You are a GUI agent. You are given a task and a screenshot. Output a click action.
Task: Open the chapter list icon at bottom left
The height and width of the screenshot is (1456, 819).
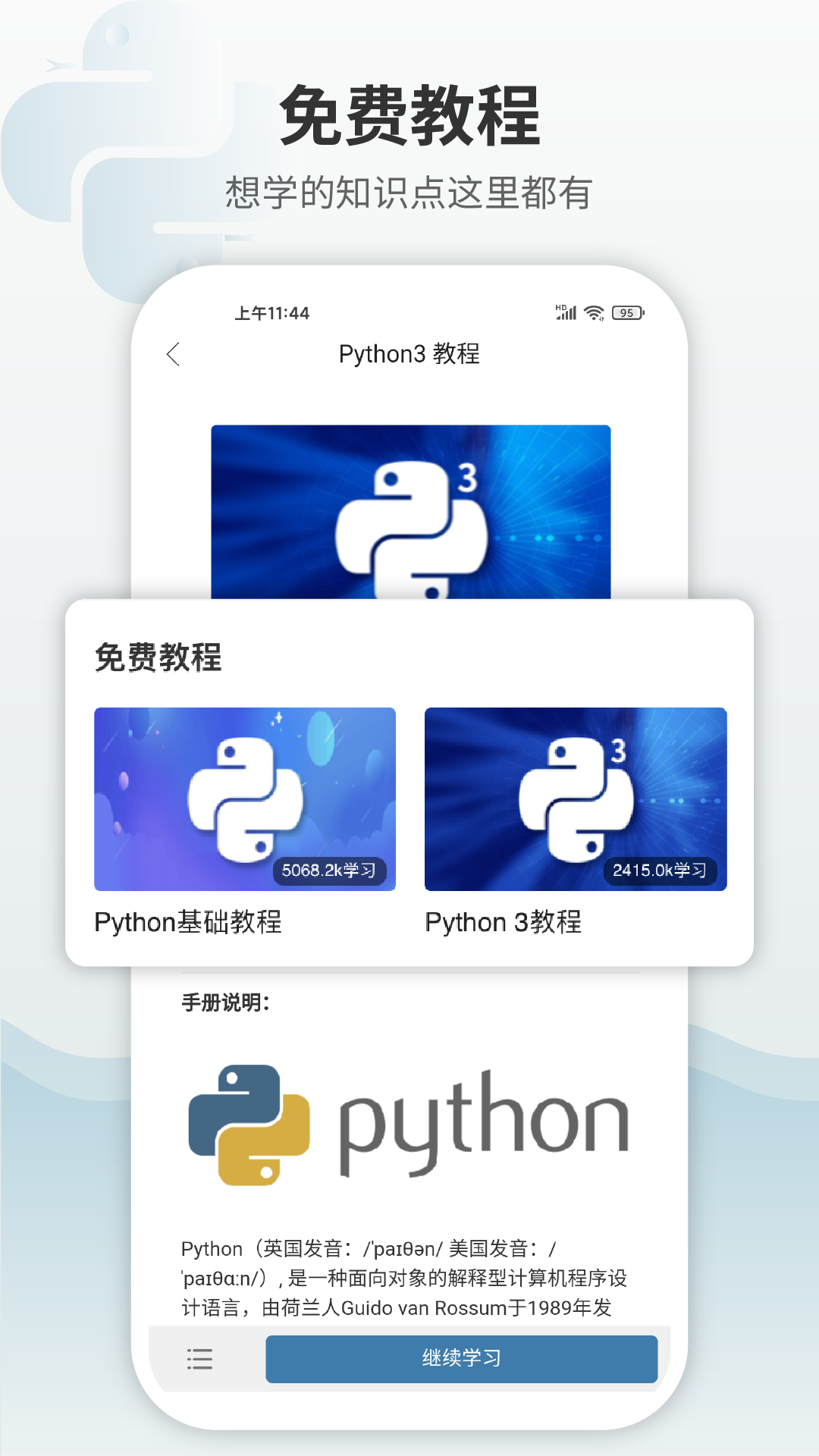199,1359
